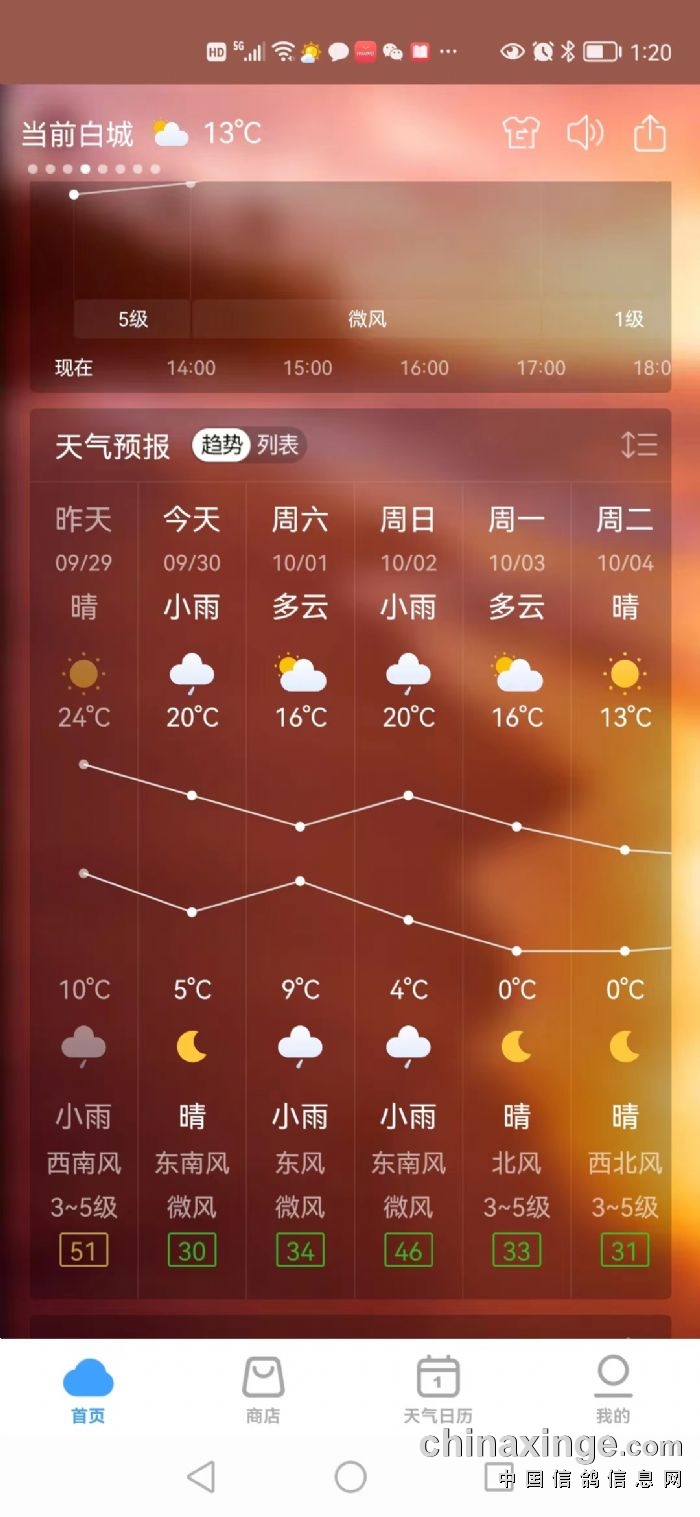This screenshot has width=700, height=1517.
Task: Go to the system home screen
Action: (x=350, y=1477)
